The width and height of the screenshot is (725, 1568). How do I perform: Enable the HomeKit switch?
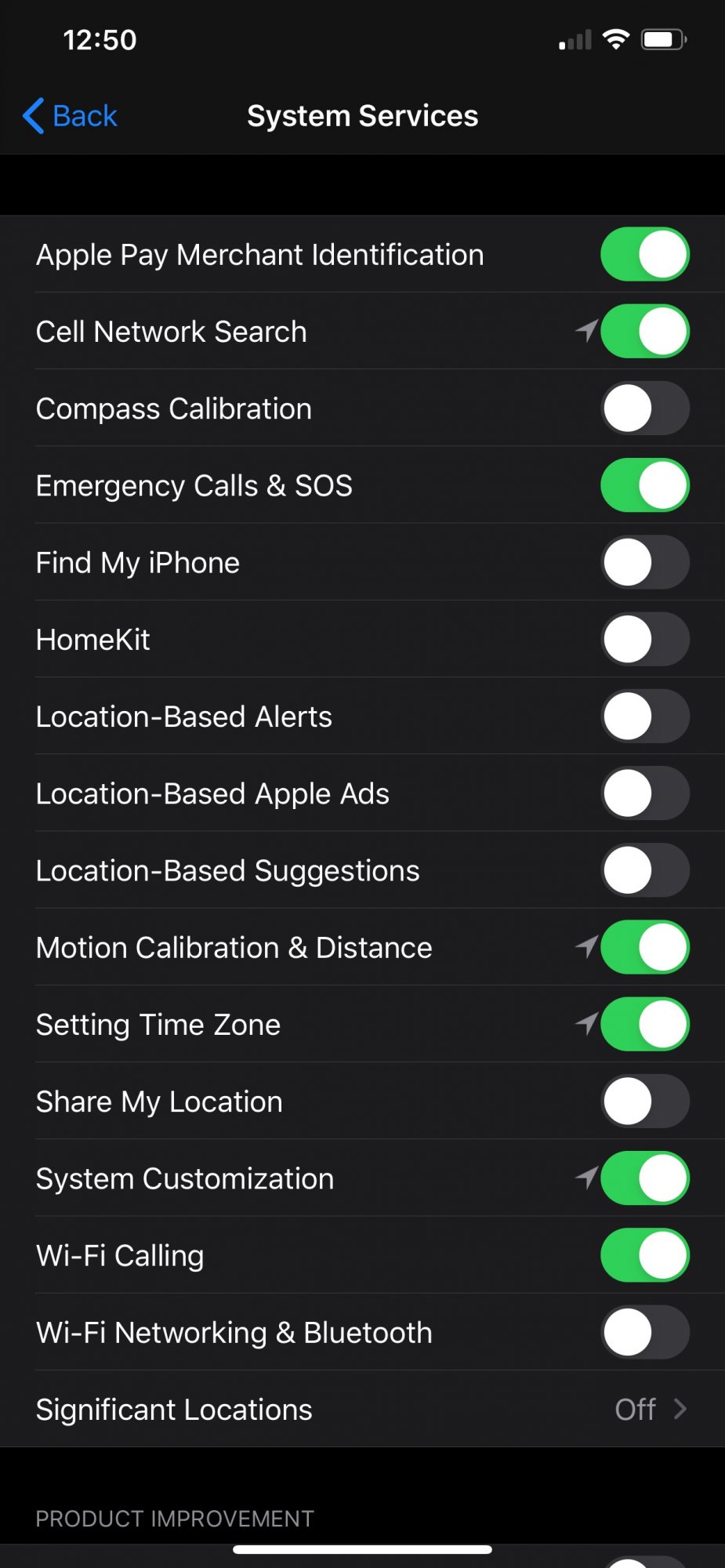644,639
